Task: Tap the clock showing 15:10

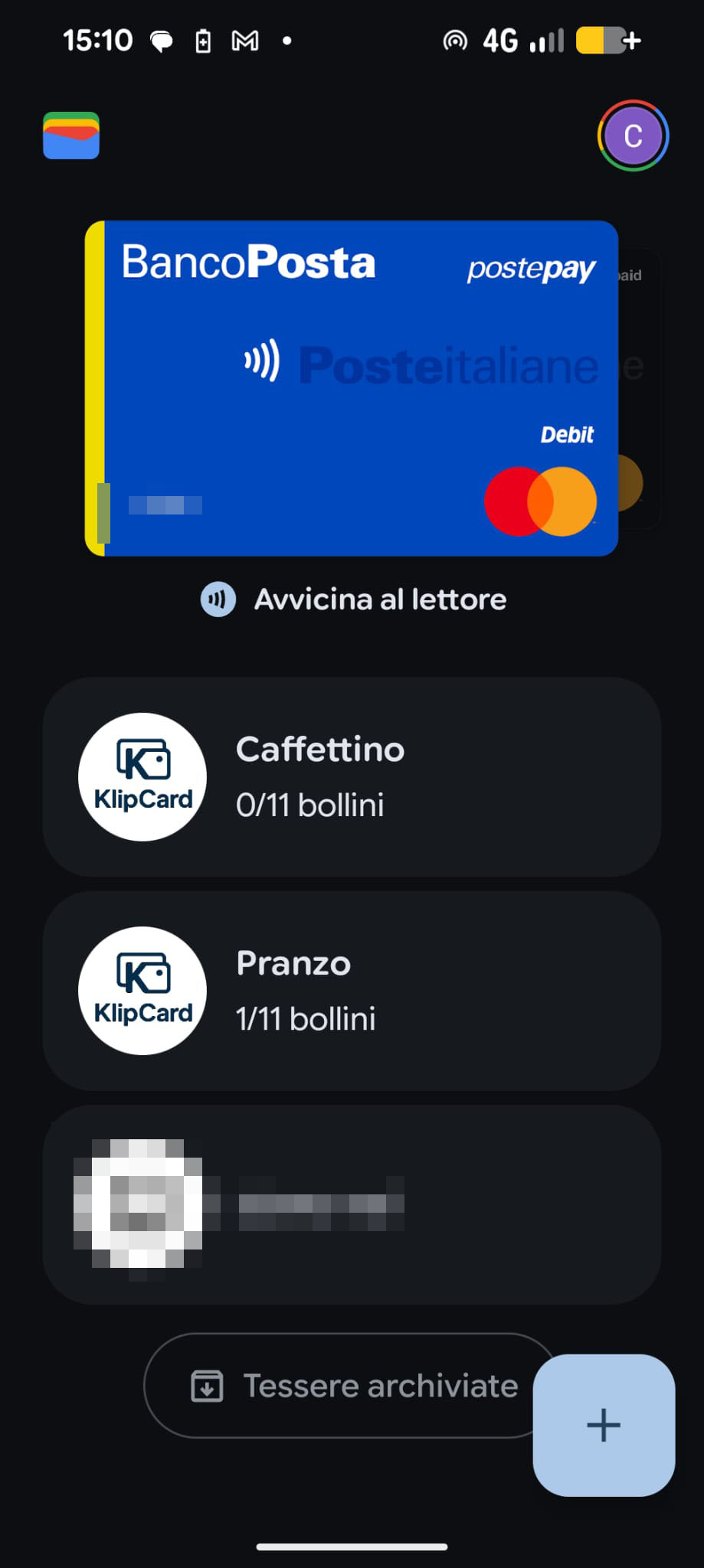Action: point(99,39)
